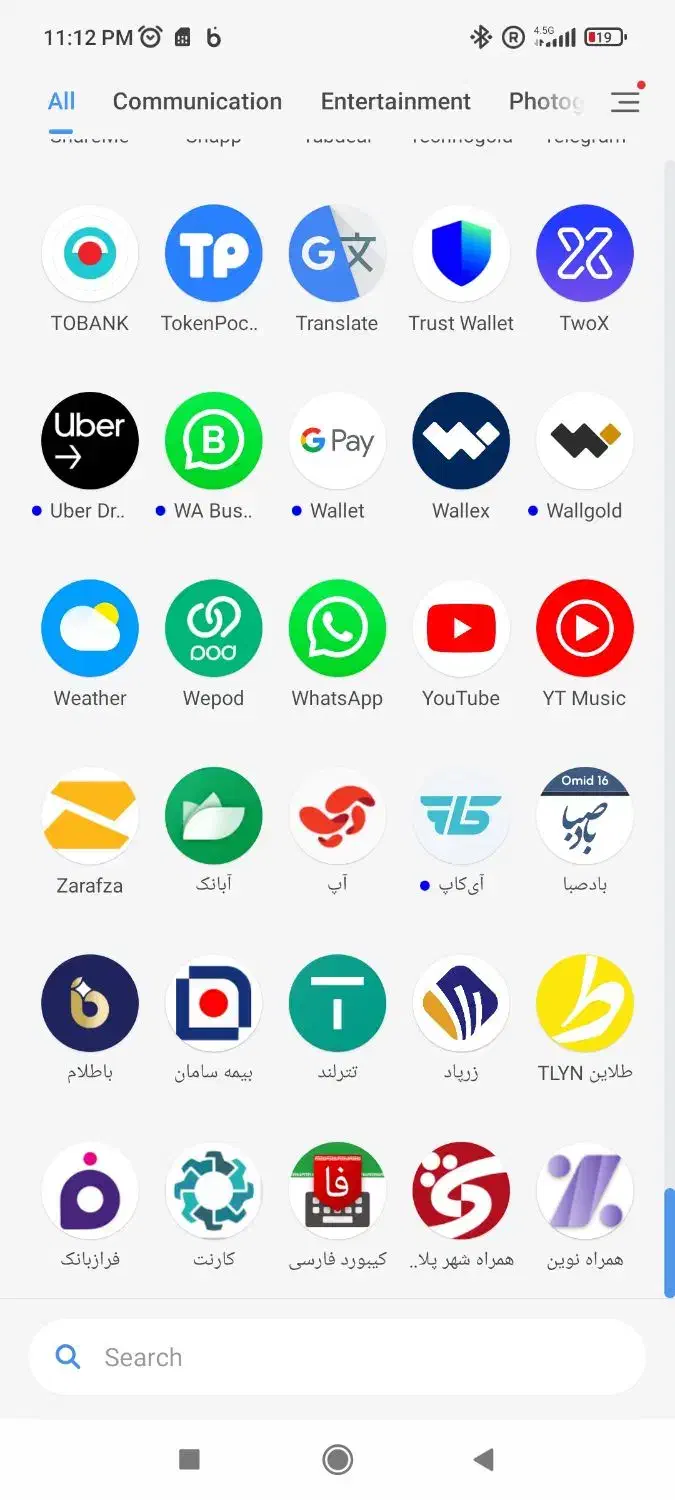Switch to the Entertainment tab
The height and width of the screenshot is (1500, 675).
coord(395,101)
